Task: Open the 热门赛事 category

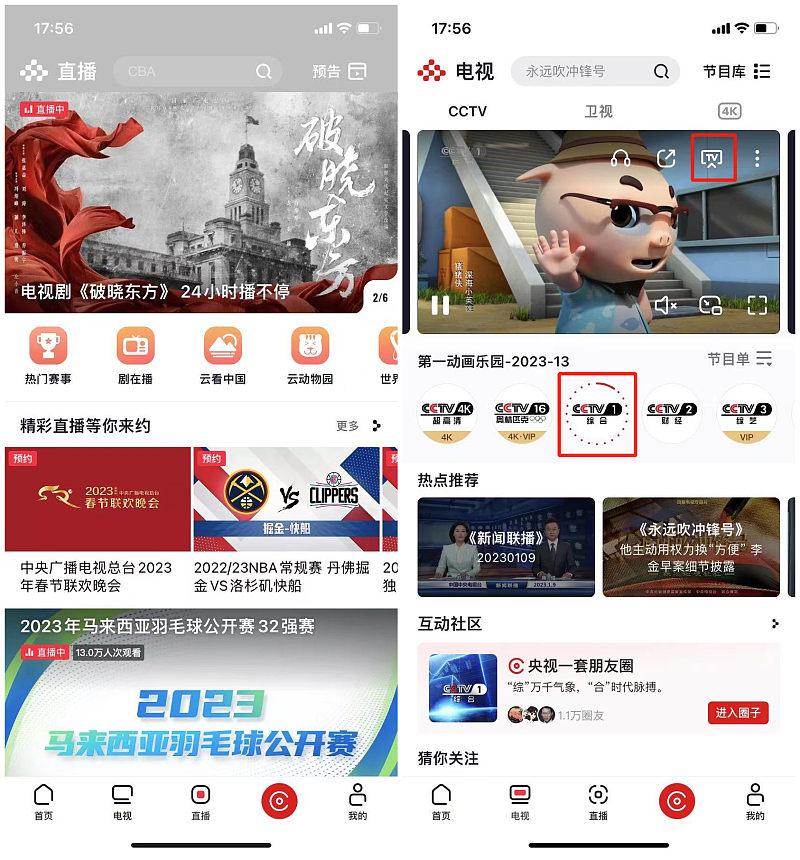Action: click(48, 356)
